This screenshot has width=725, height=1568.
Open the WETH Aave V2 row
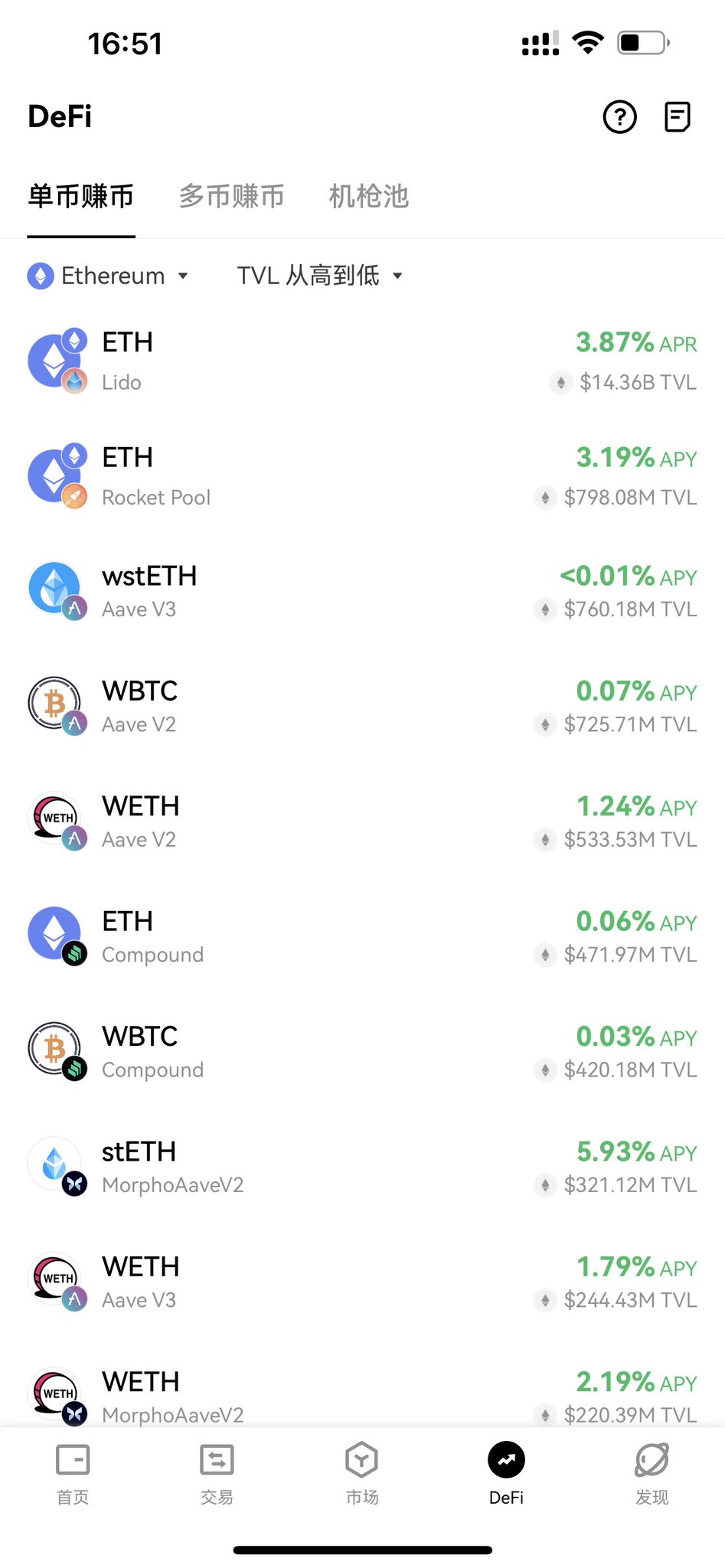362,822
